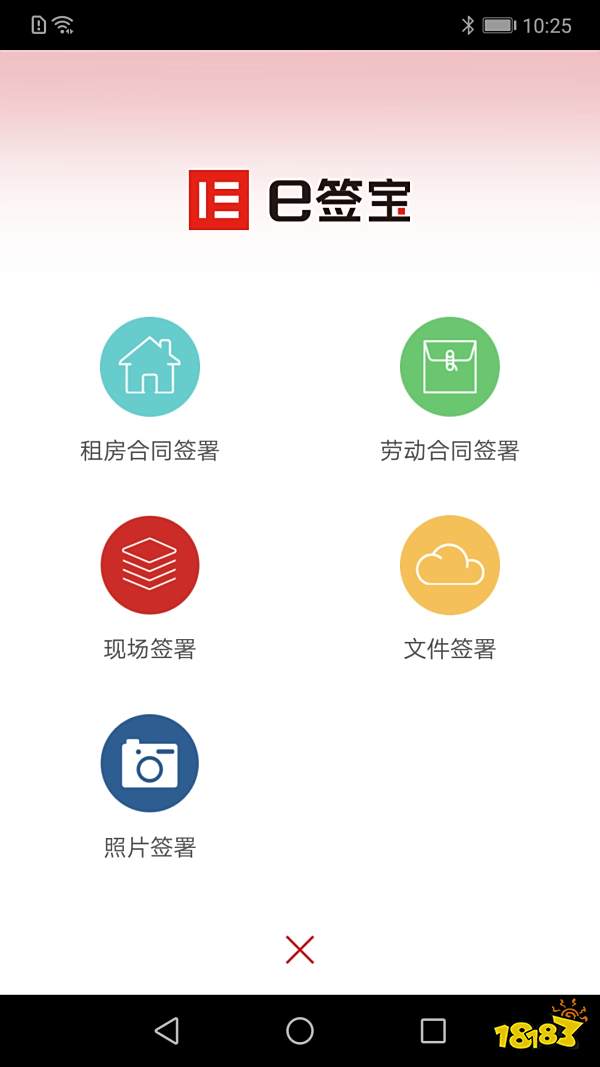Dismiss the signing menu with red X
Viewport: 600px width, 1067px height.
pos(300,949)
